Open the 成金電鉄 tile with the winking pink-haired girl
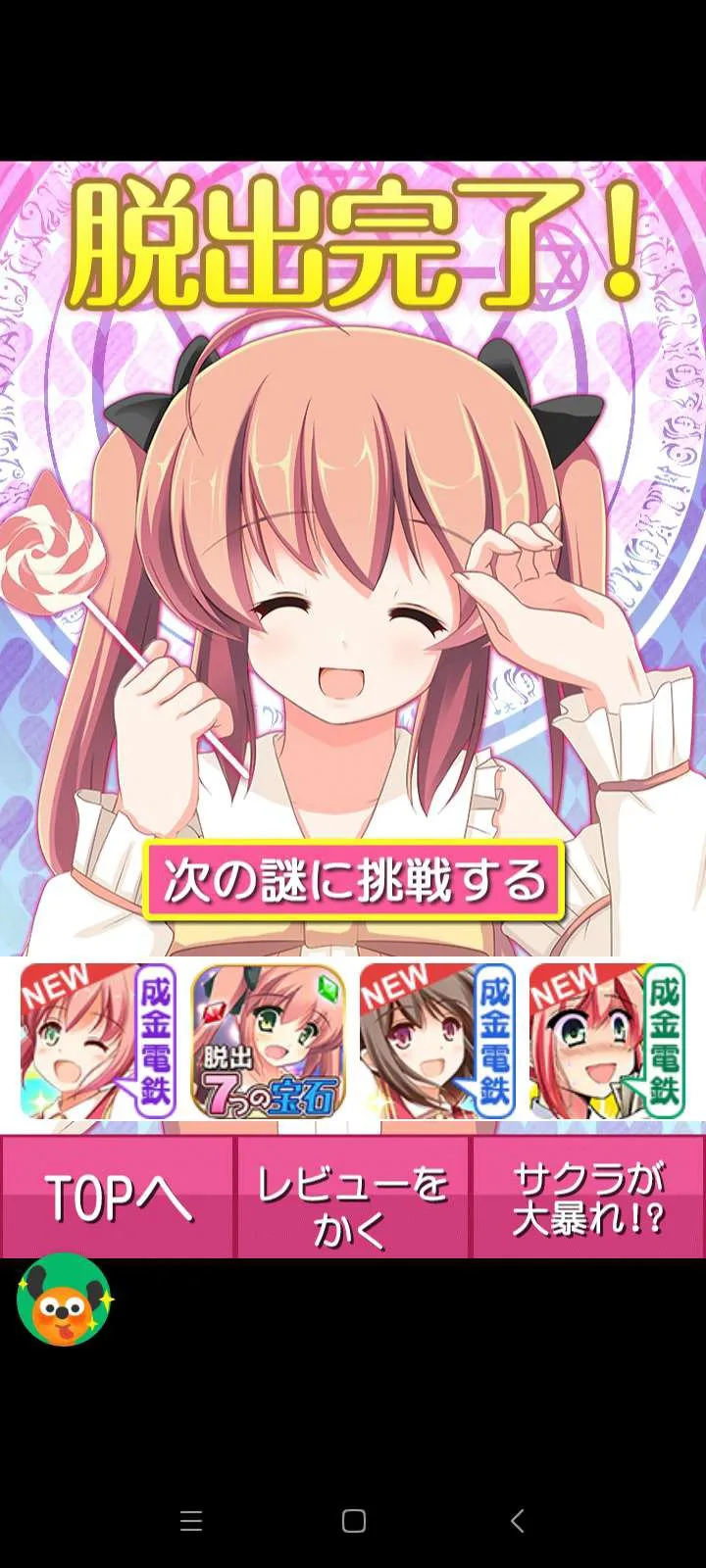 tap(98, 1041)
